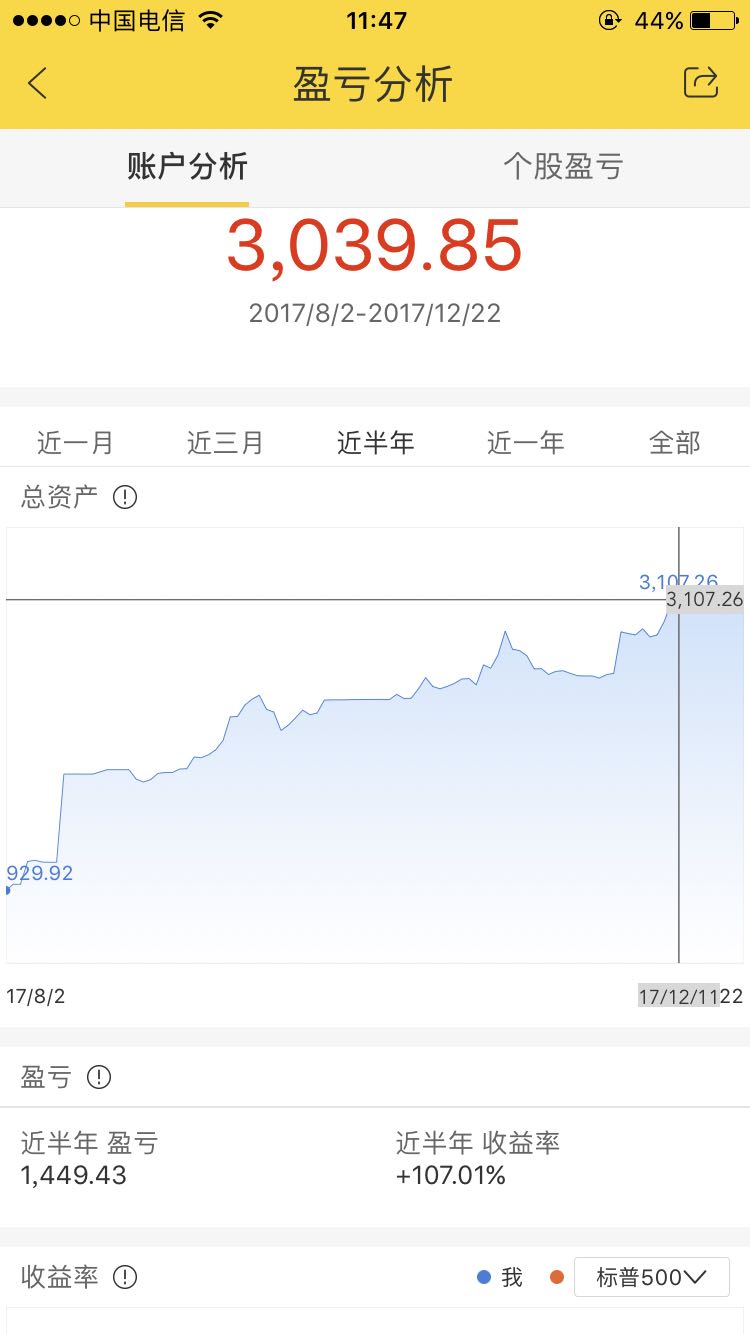Switch to the 个股盈亏 tab
This screenshot has height=1334, width=750.
click(x=563, y=166)
